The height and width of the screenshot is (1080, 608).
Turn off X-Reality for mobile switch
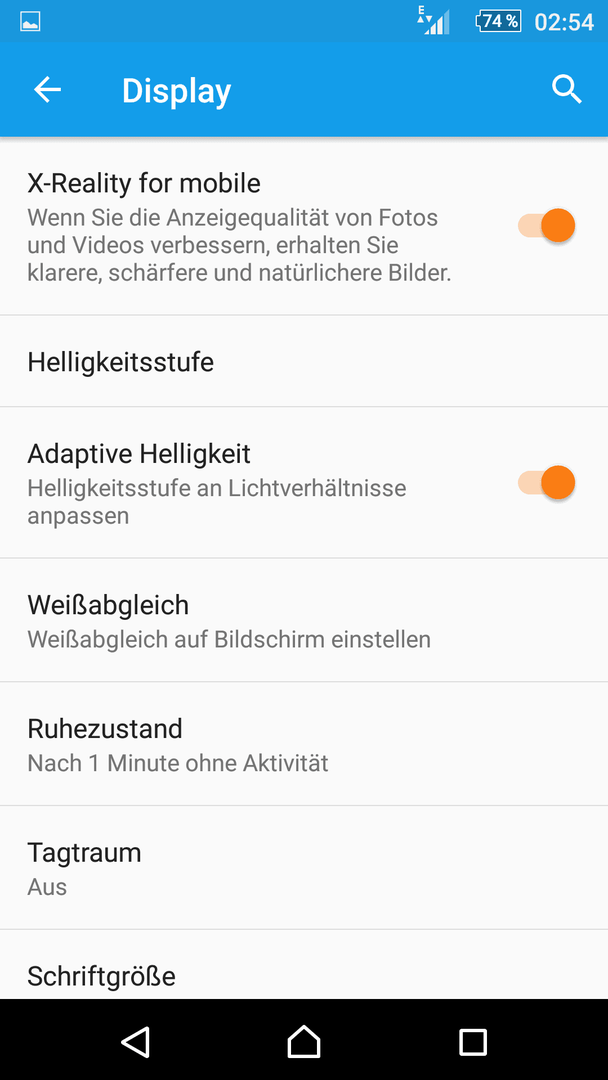[547, 225]
